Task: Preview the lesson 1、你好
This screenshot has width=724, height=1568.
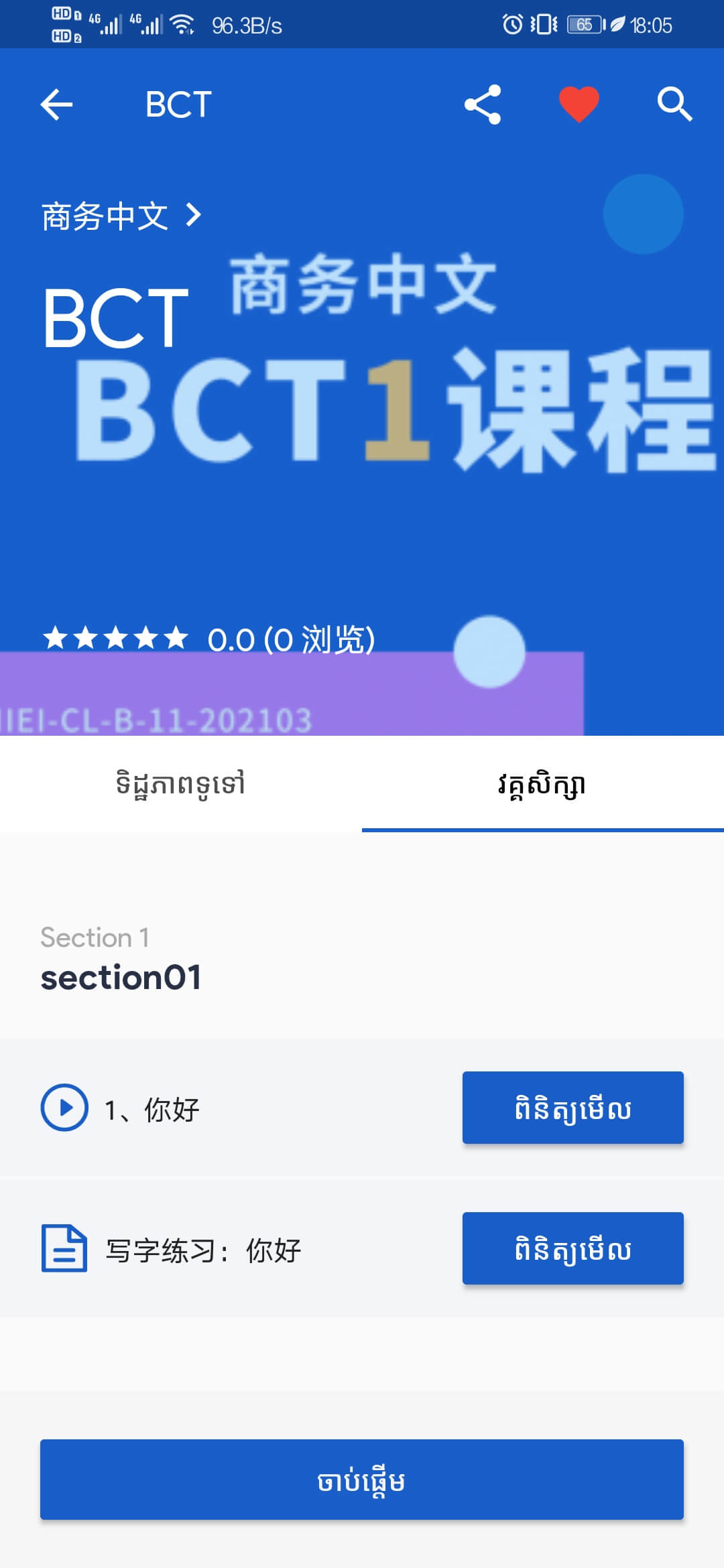Action: (573, 1108)
